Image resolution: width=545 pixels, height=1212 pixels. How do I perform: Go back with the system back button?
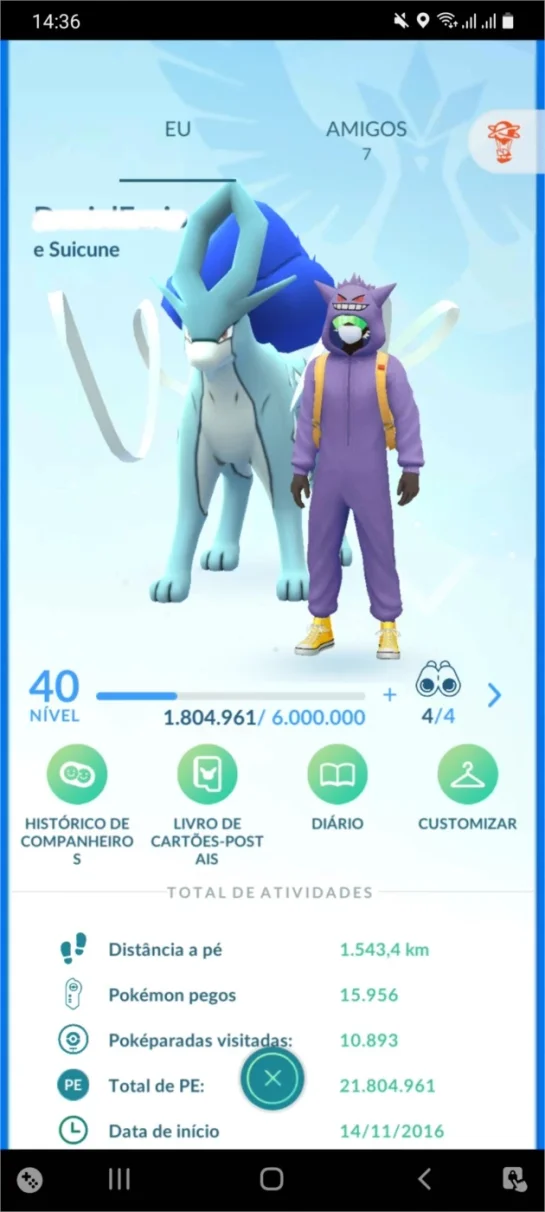424,1179
